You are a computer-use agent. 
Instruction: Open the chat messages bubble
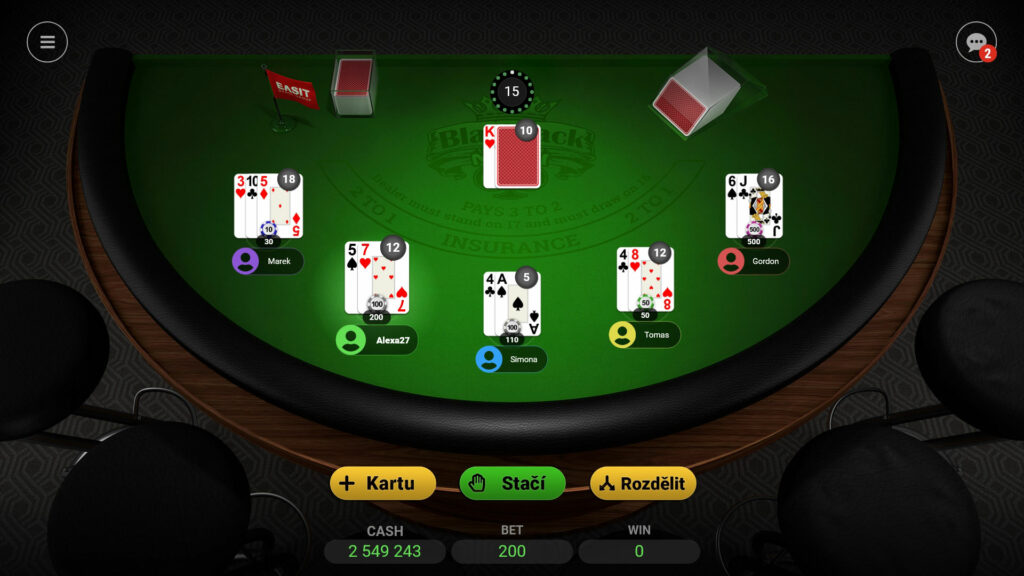click(975, 42)
